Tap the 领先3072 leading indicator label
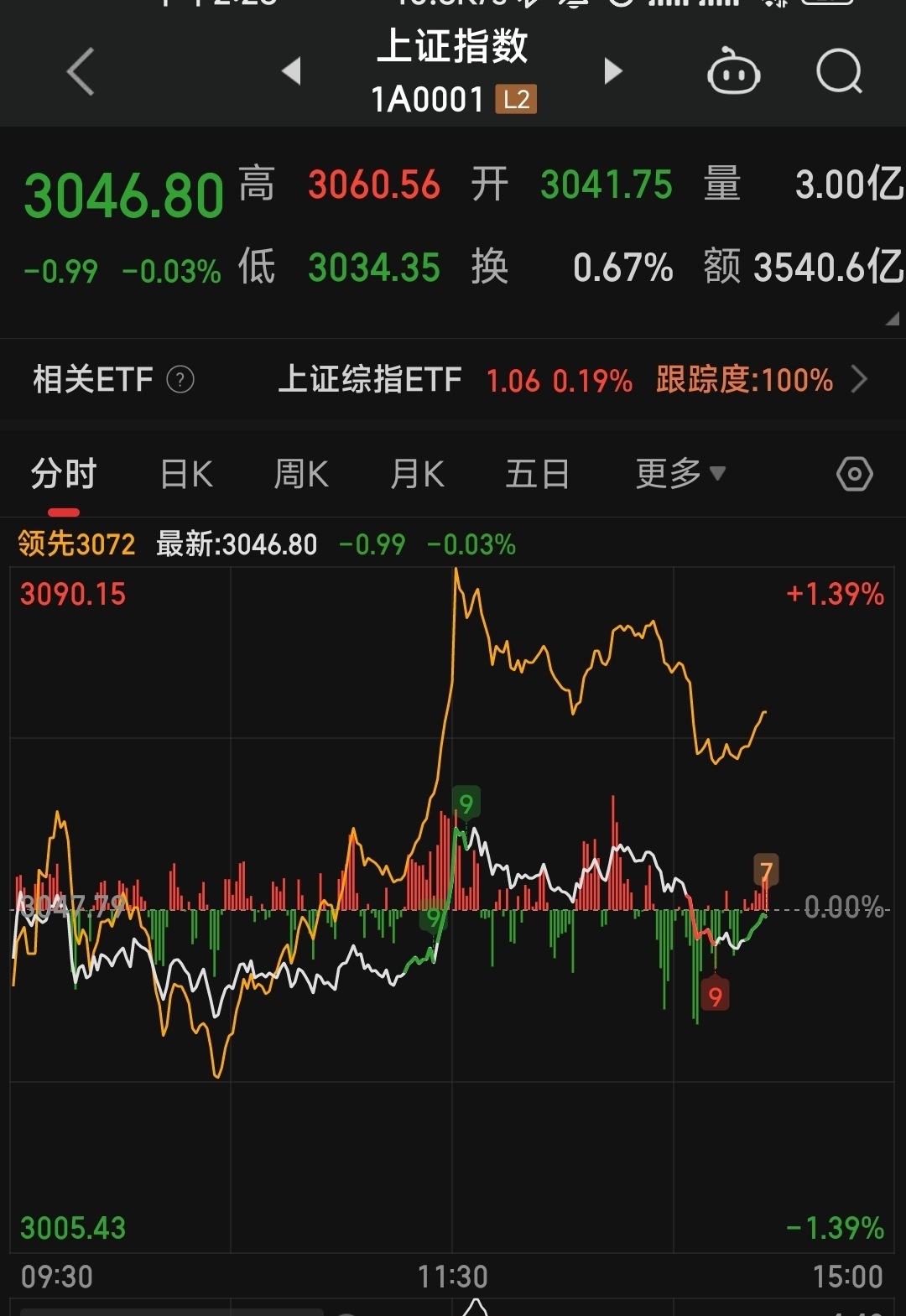Viewport: 906px width, 1316px height. click(x=75, y=544)
